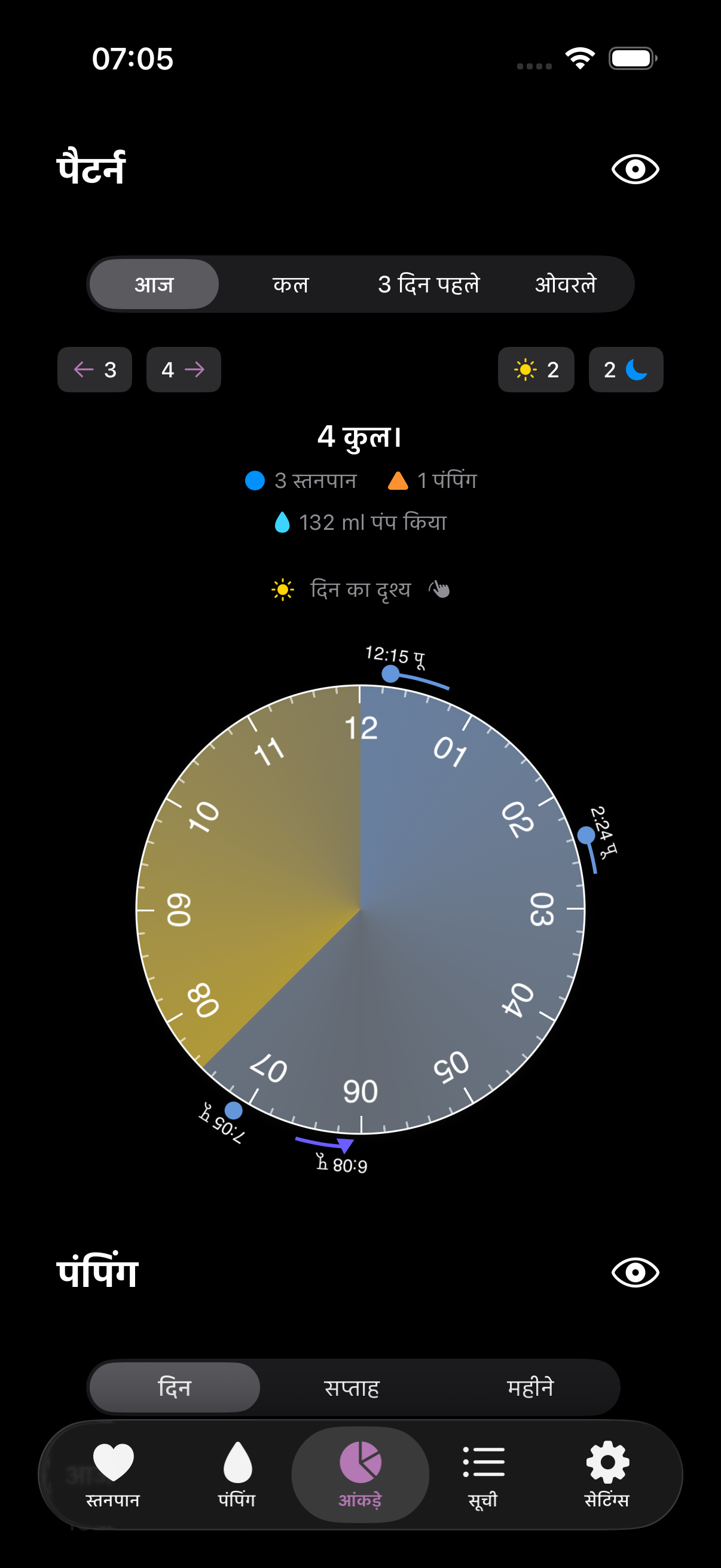The image size is (721, 1568).
Task: Open the ओवरले tab
Action: tap(566, 283)
